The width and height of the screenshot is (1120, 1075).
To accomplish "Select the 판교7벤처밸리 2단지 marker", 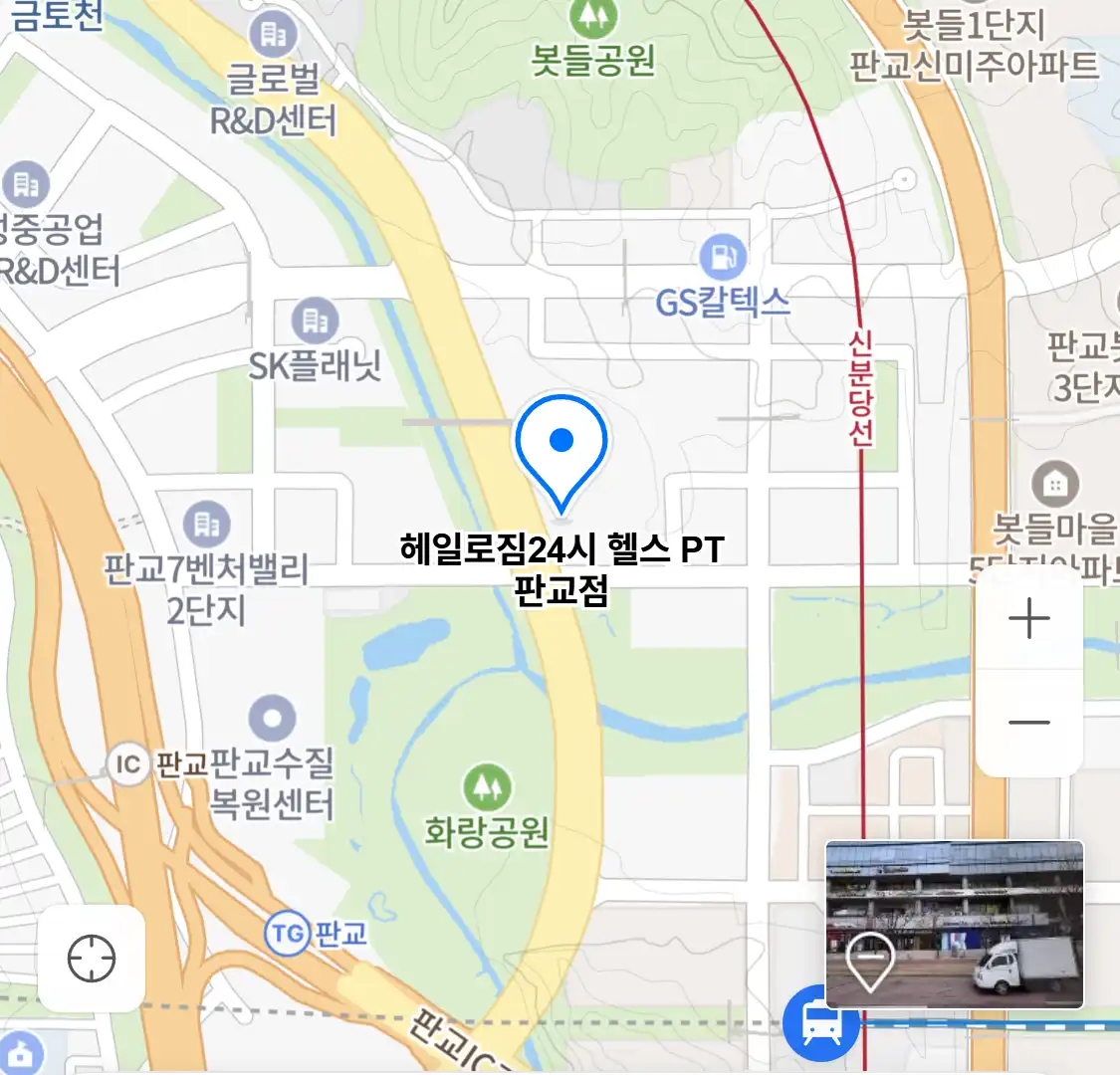I will pos(207,524).
